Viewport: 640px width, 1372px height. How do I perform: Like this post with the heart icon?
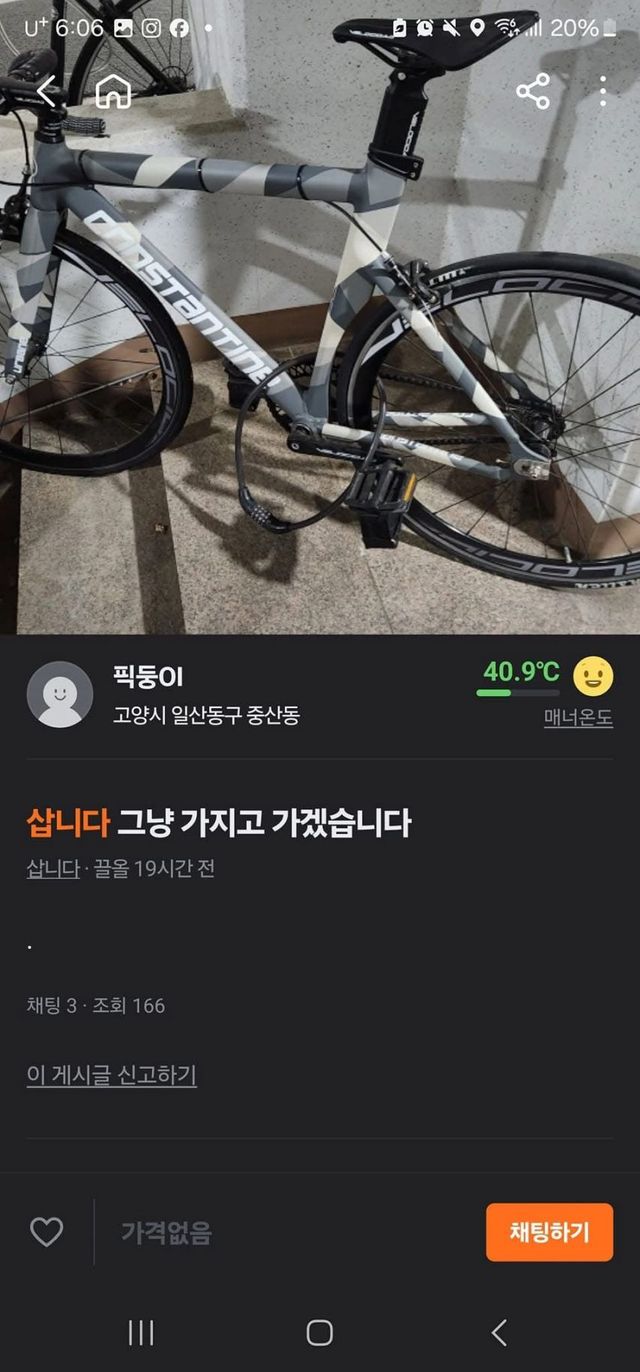(x=46, y=1232)
